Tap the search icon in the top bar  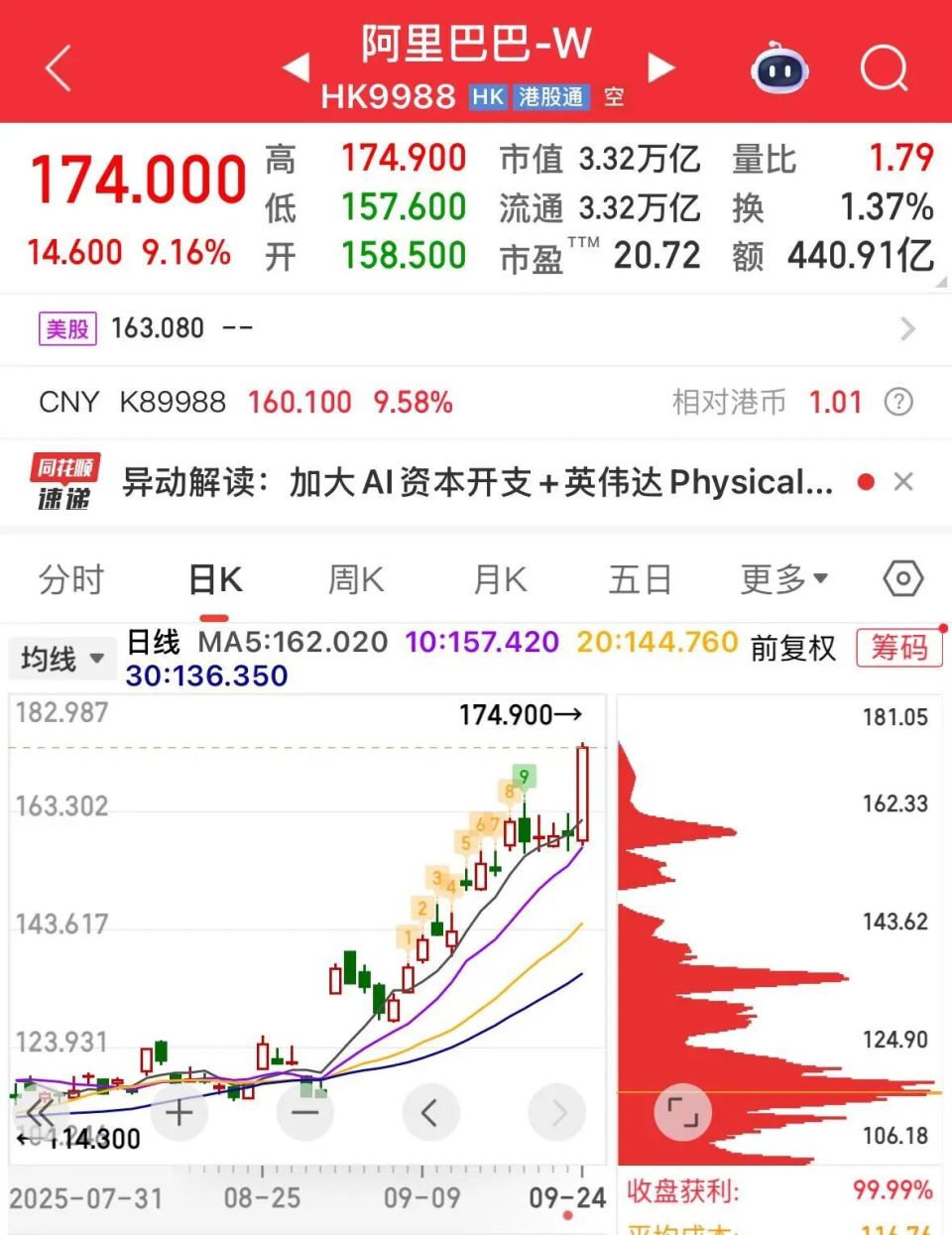point(882,67)
